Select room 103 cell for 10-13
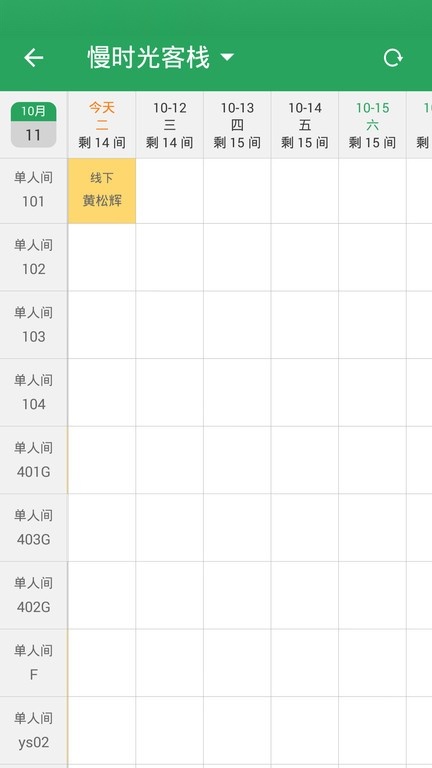The image size is (432, 768). [x=237, y=325]
